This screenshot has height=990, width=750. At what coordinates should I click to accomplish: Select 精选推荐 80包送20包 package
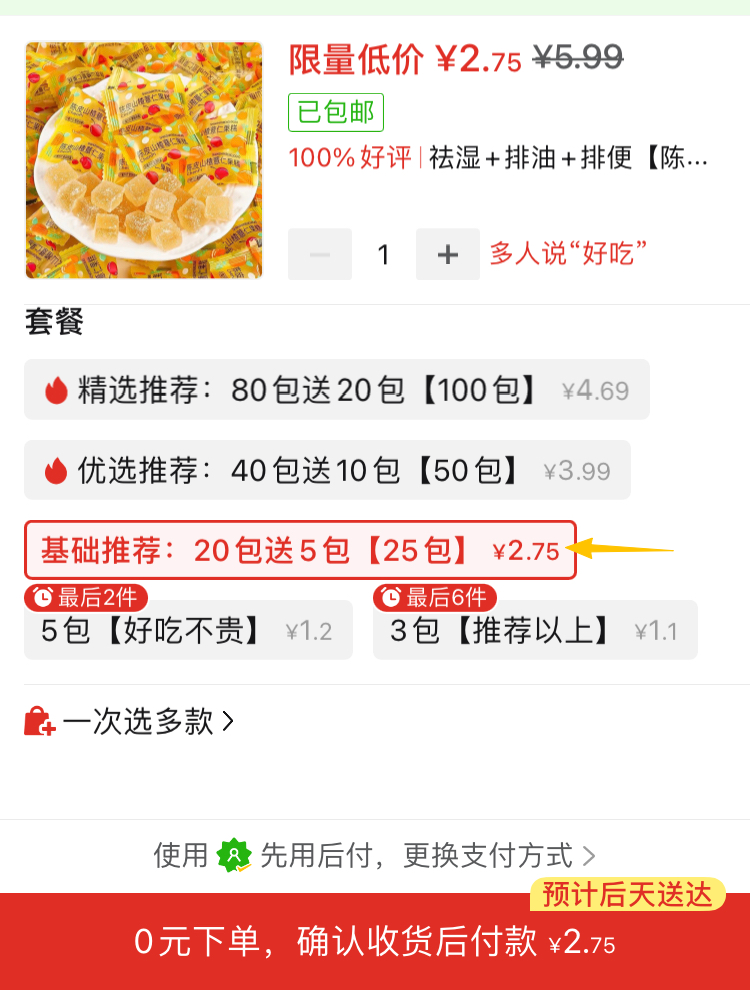[x=336, y=390]
